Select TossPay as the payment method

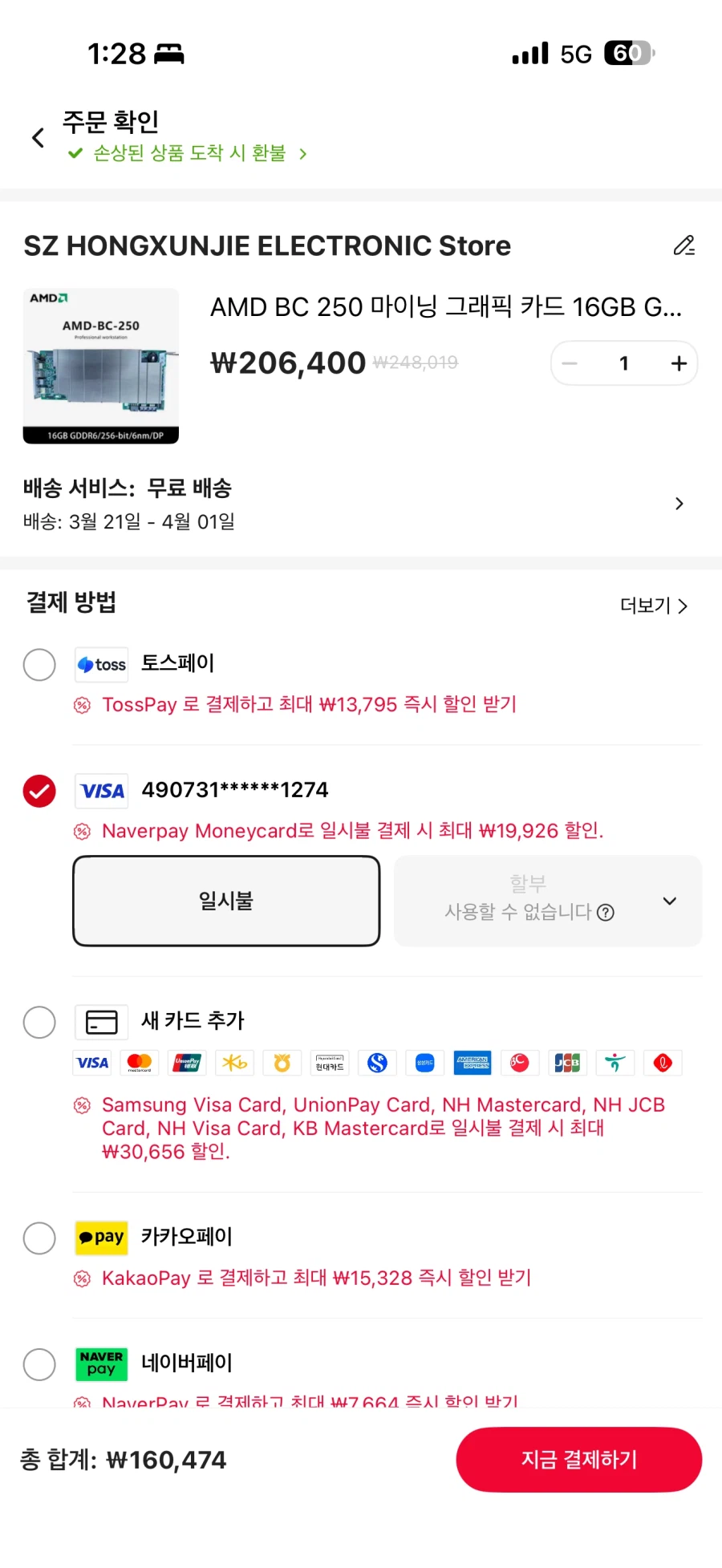(x=39, y=664)
